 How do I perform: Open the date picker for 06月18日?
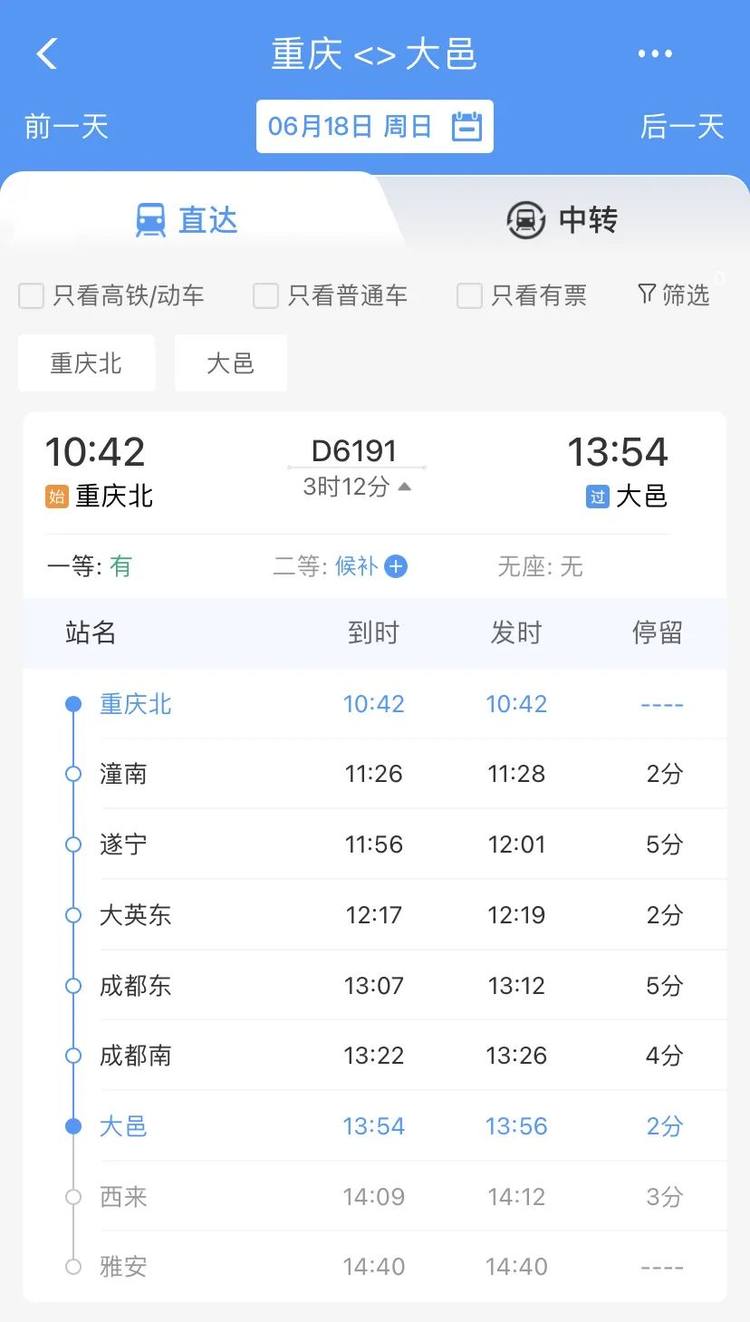tap(375, 126)
